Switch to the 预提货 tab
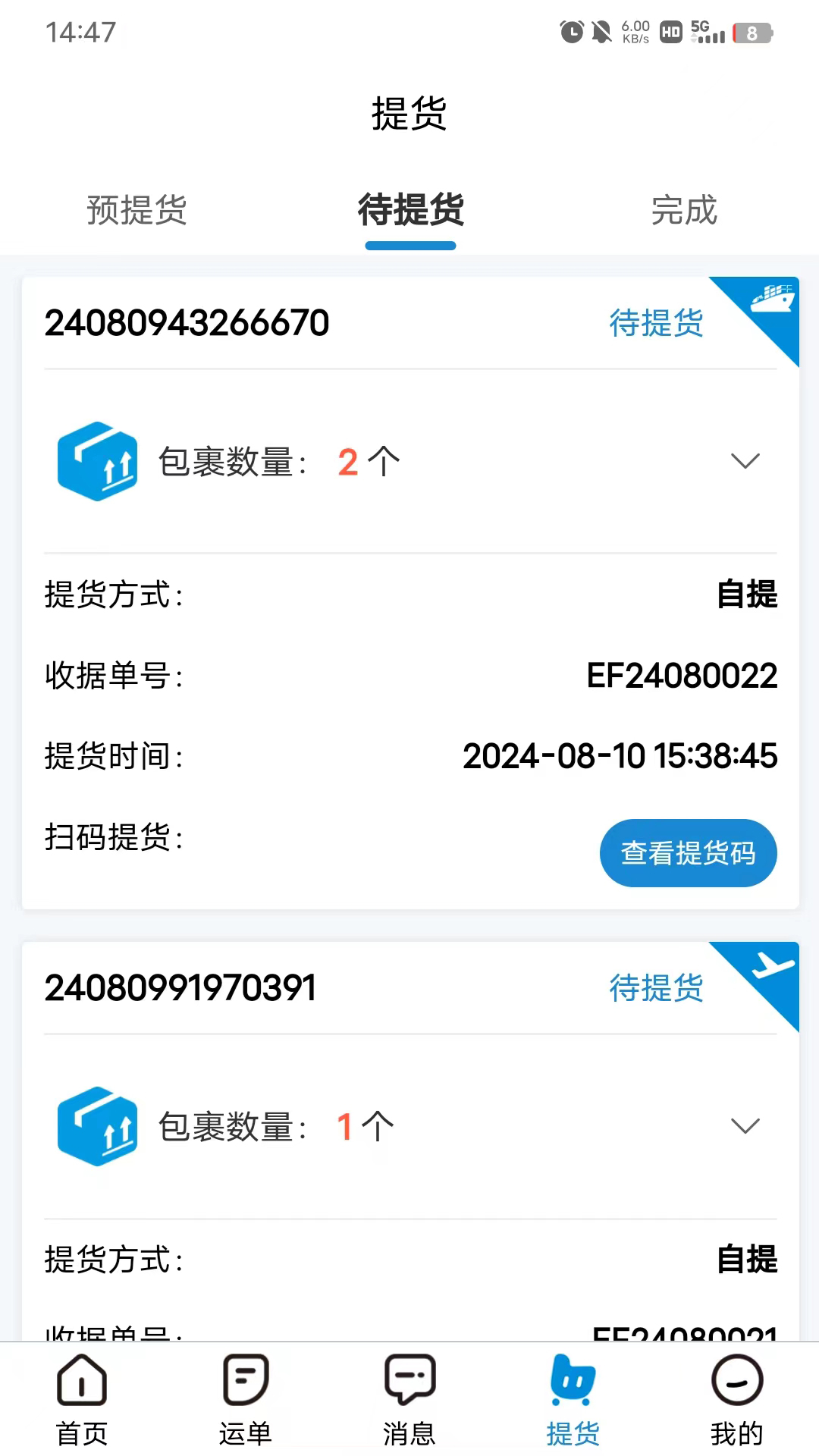The image size is (819, 1456). coord(136,210)
